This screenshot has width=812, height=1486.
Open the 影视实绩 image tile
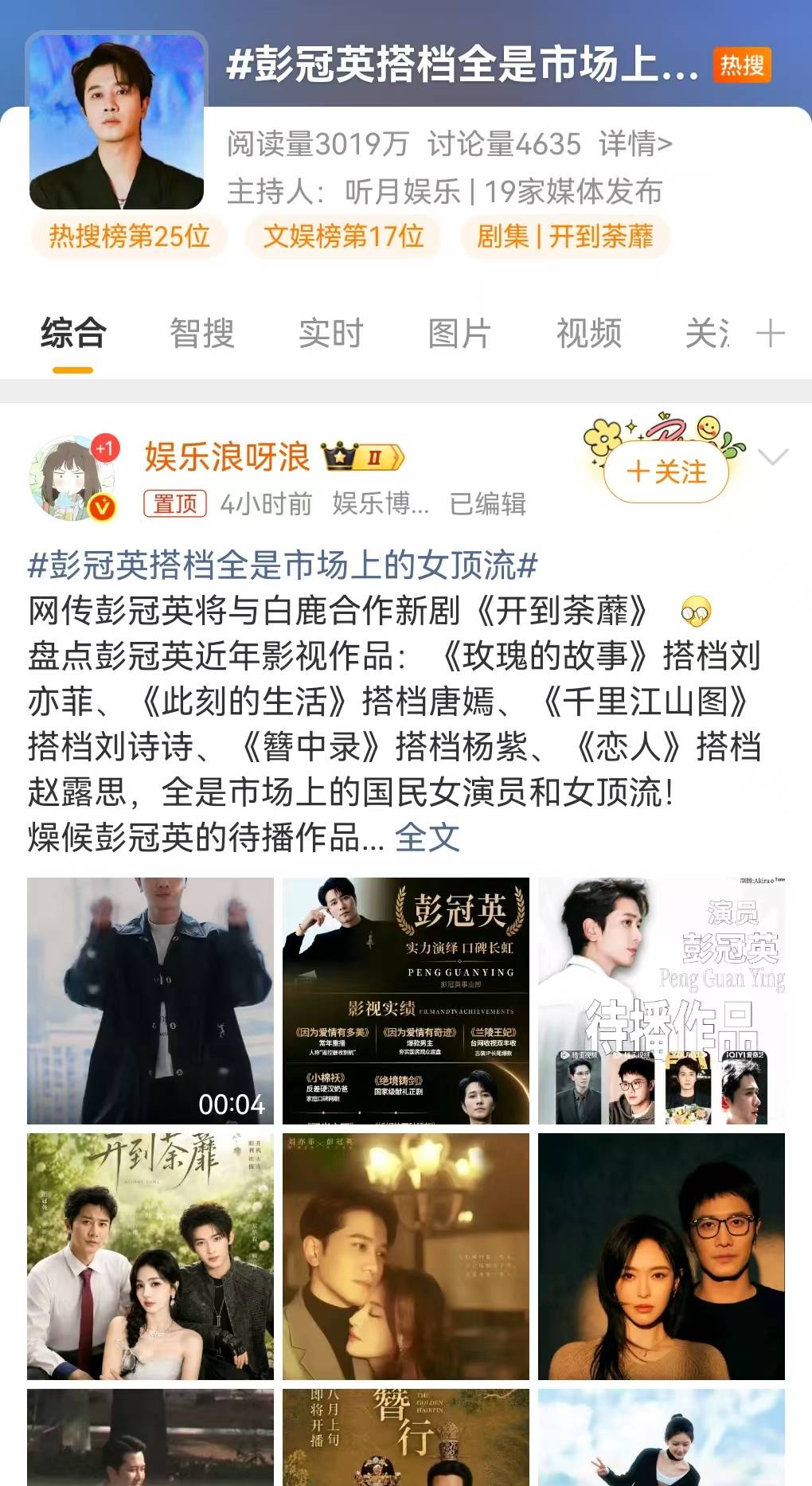coord(406,1001)
